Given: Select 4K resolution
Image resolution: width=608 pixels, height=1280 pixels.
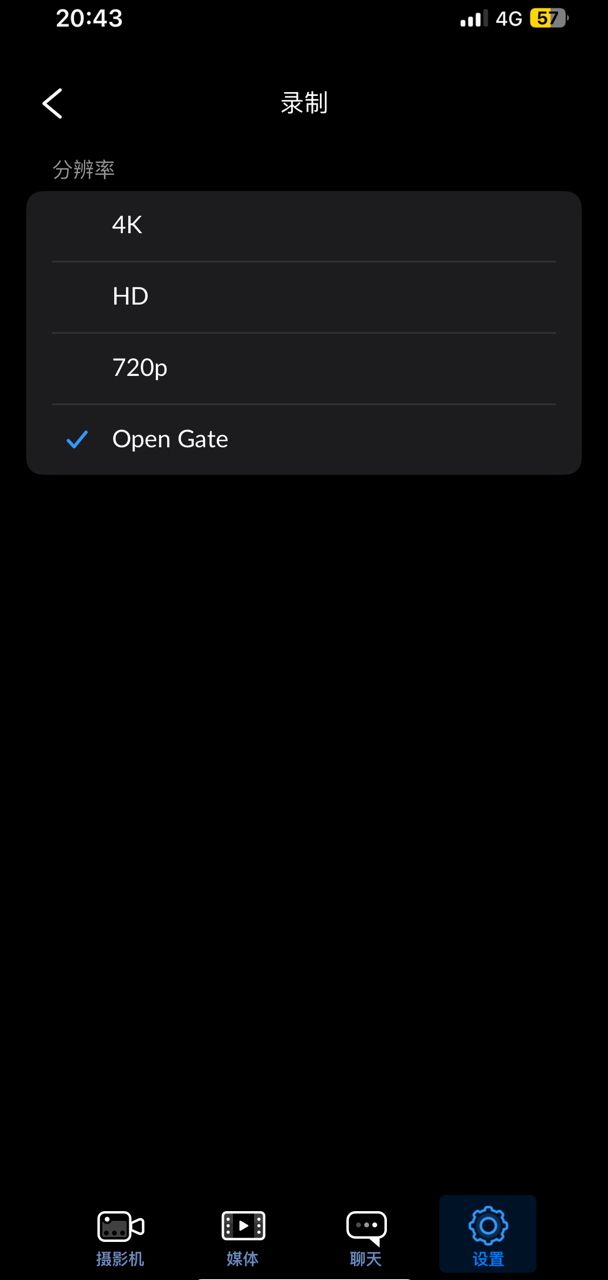Looking at the screenshot, I should 303,226.
